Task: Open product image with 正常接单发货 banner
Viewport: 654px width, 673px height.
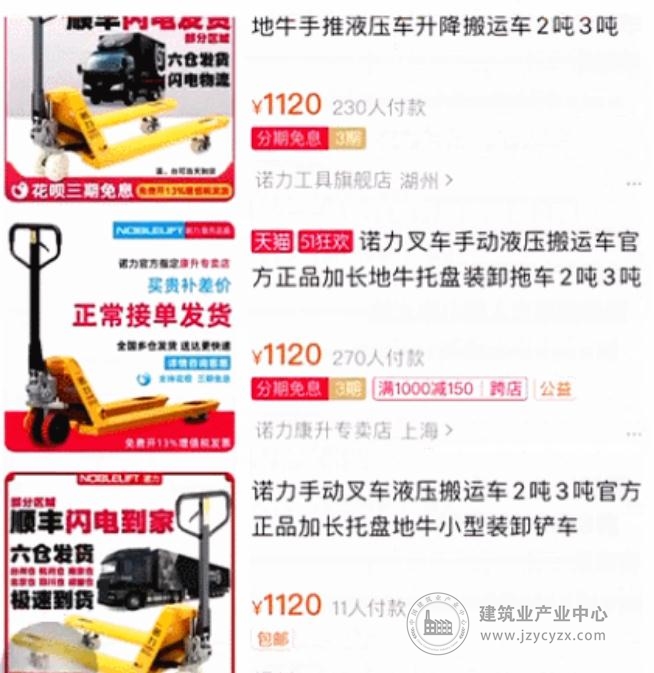Action: pyautogui.click(x=120, y=335)
